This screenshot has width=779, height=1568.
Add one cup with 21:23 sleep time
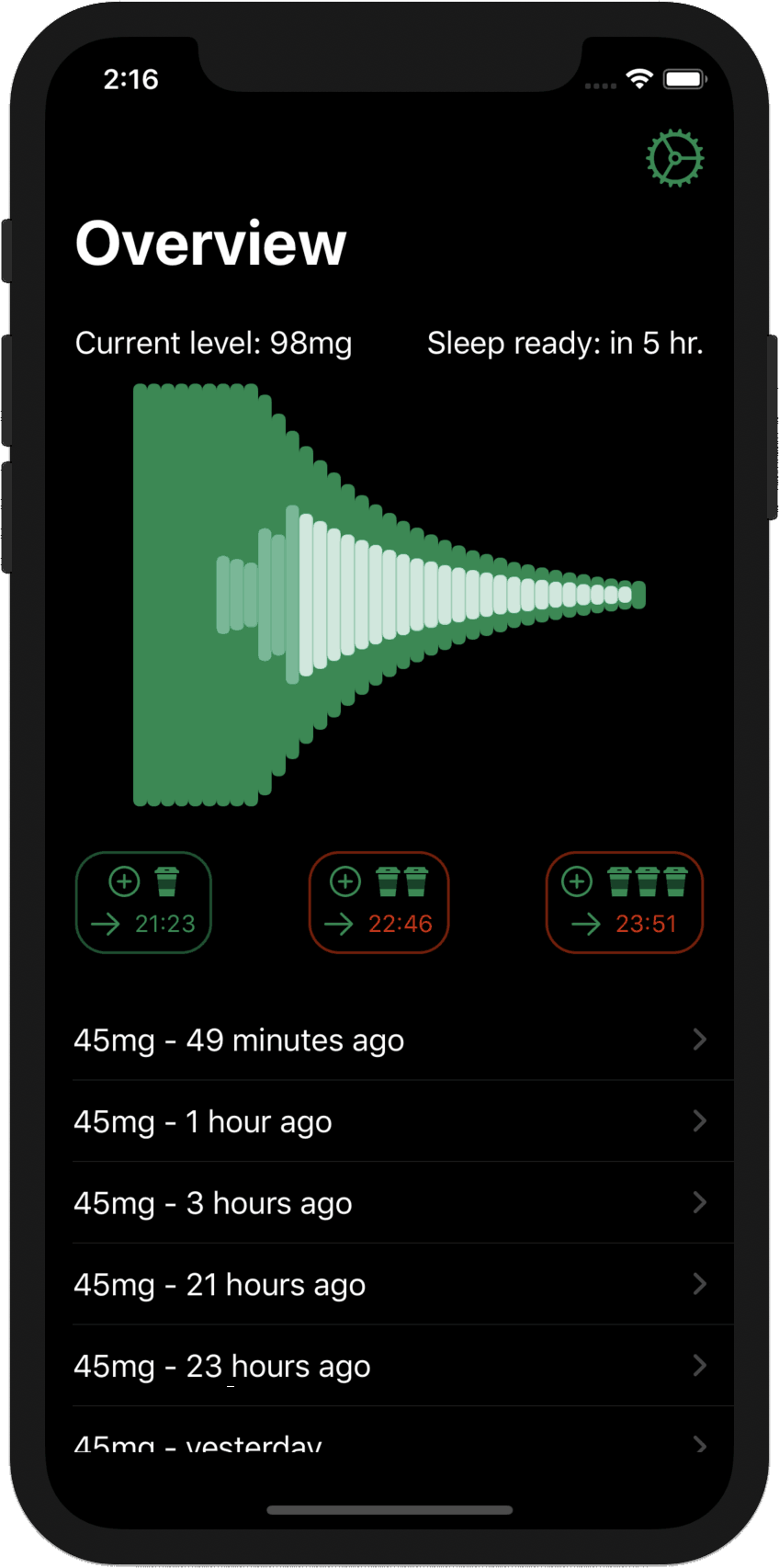tap(143, 903)
